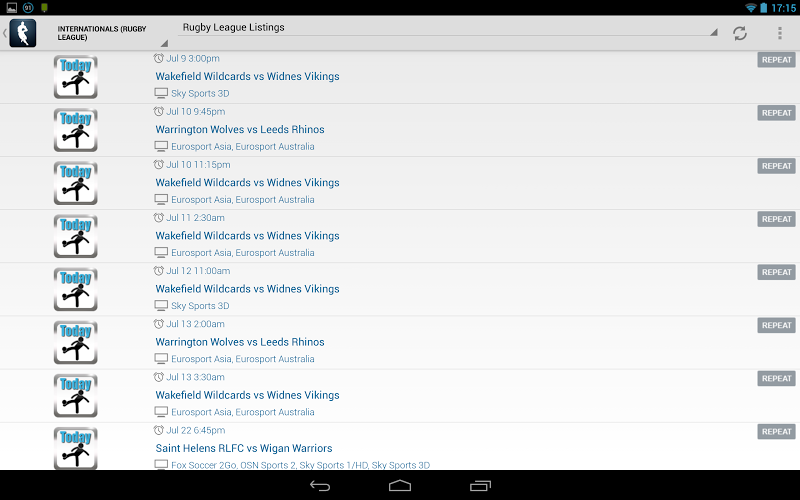Go to the Android home screen
This screenshot has width=800, height=500.
click(400, 485)
